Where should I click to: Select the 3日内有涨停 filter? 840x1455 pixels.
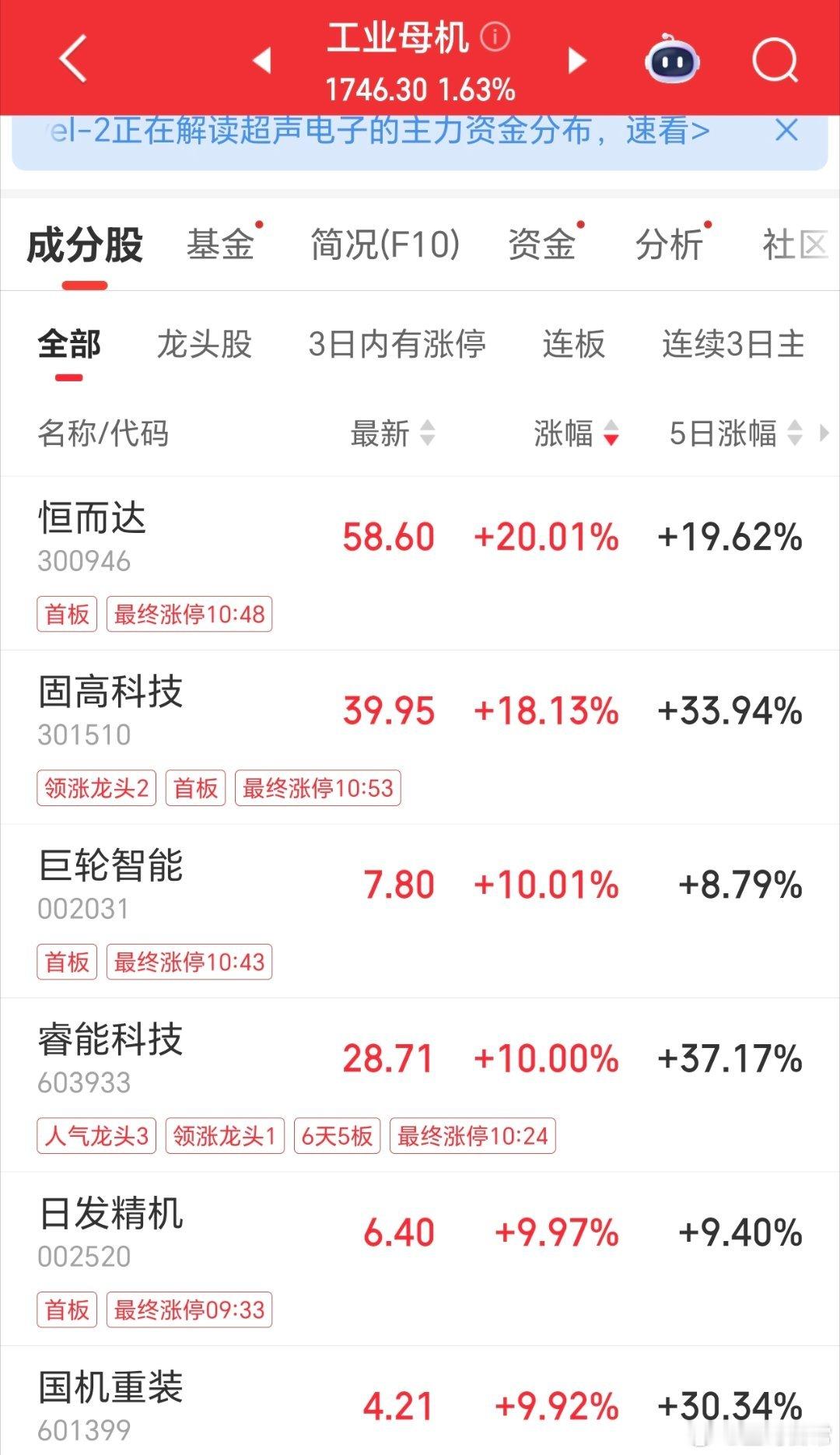pos(397,345)
